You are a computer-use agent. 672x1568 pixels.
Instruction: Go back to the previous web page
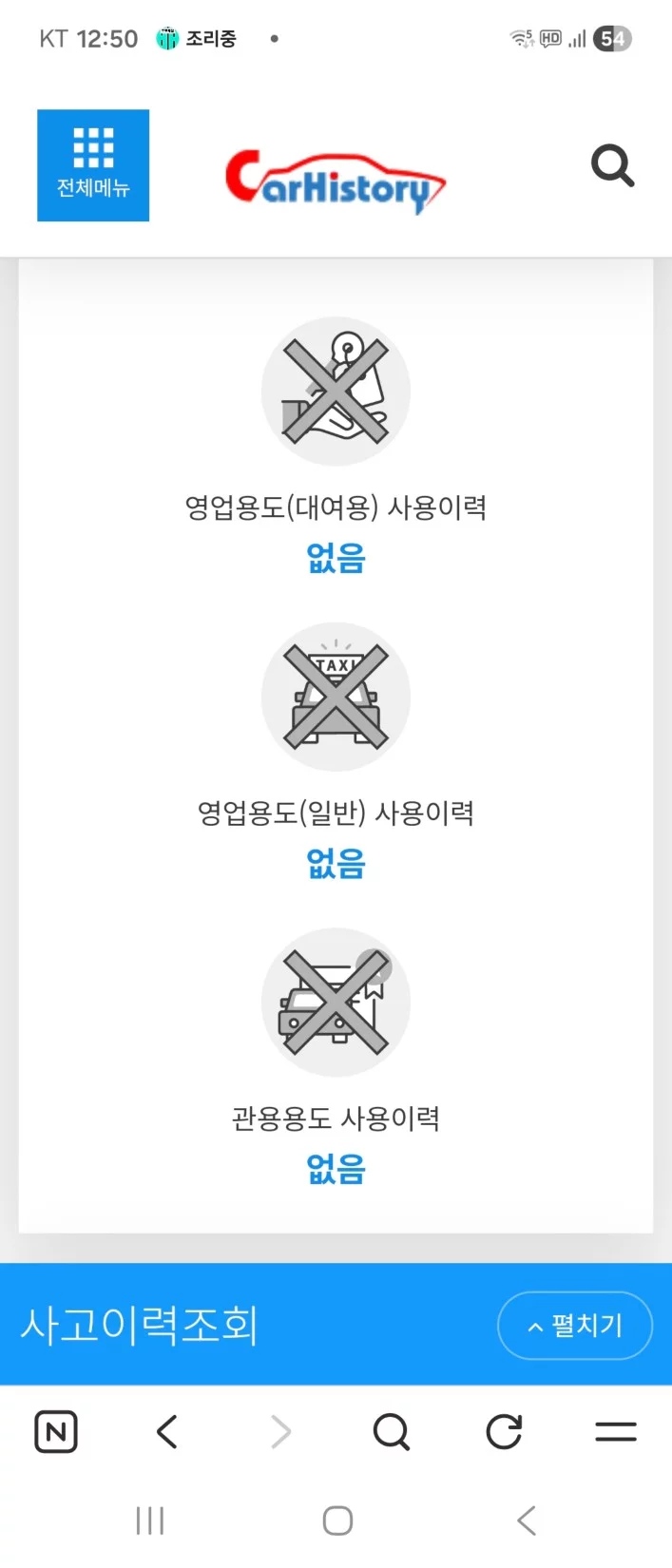(167, 1431)
